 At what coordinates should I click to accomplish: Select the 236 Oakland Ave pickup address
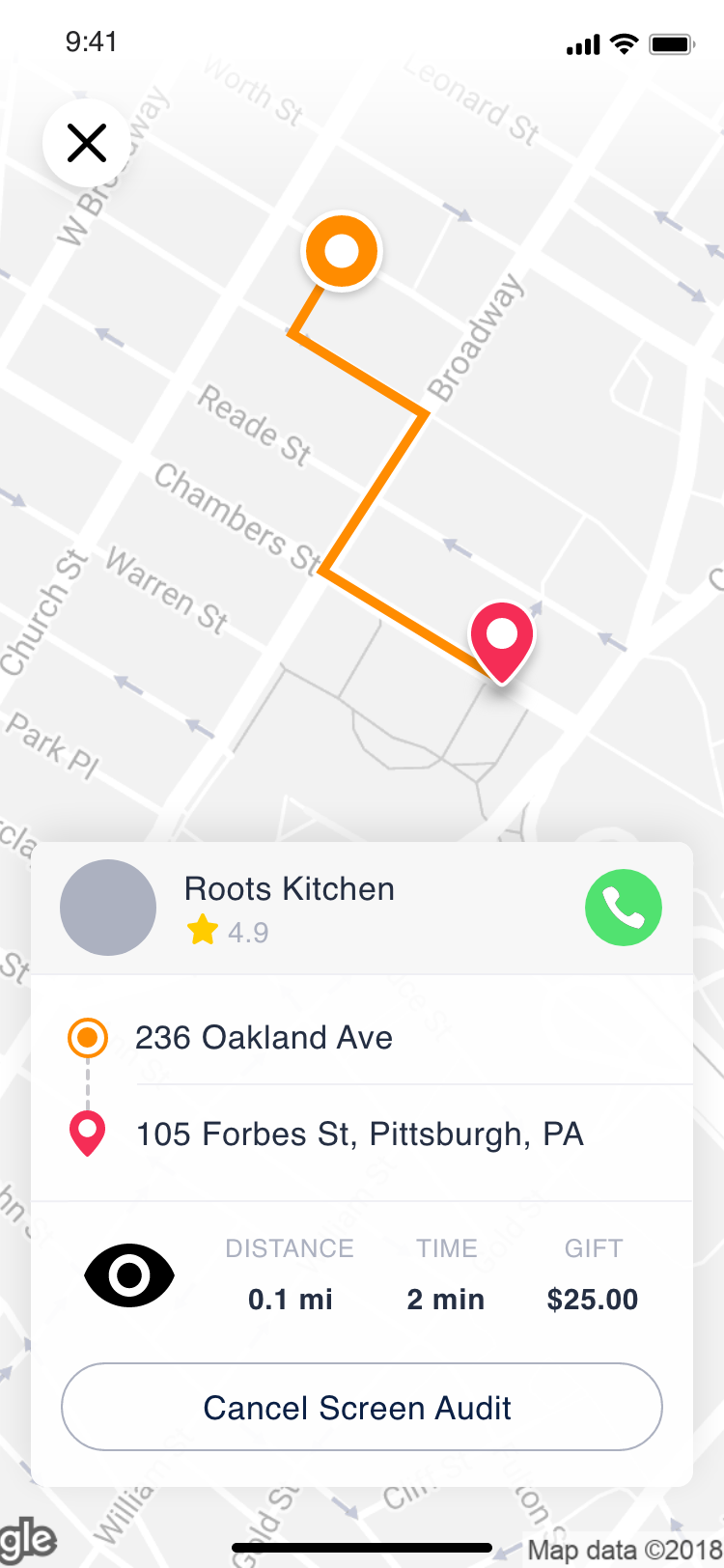point(264,1038)
